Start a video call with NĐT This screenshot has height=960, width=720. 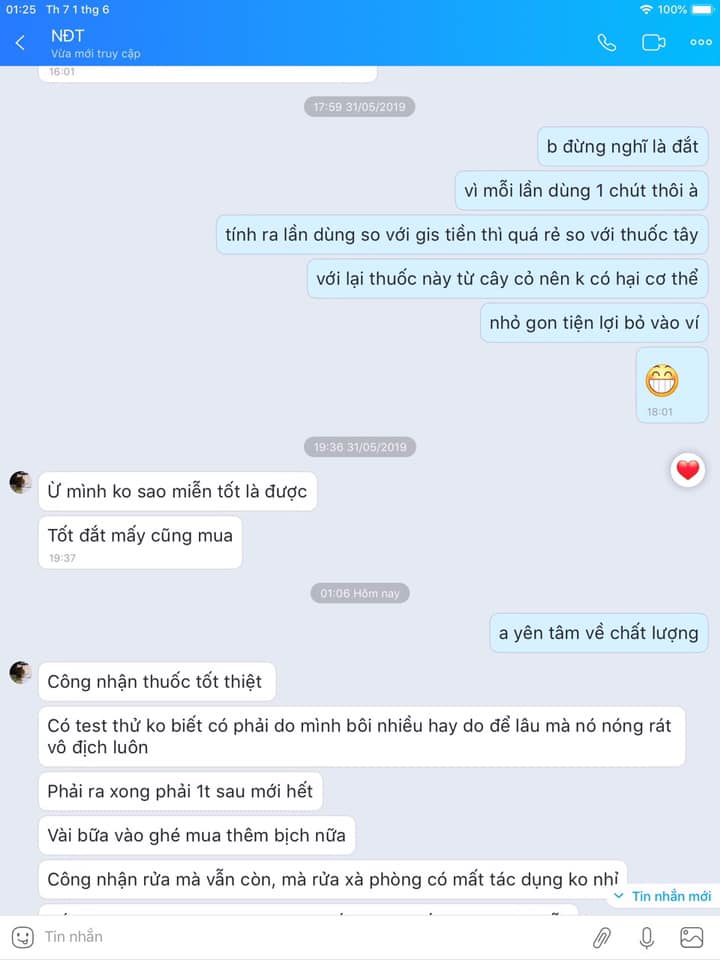(654, 43)
